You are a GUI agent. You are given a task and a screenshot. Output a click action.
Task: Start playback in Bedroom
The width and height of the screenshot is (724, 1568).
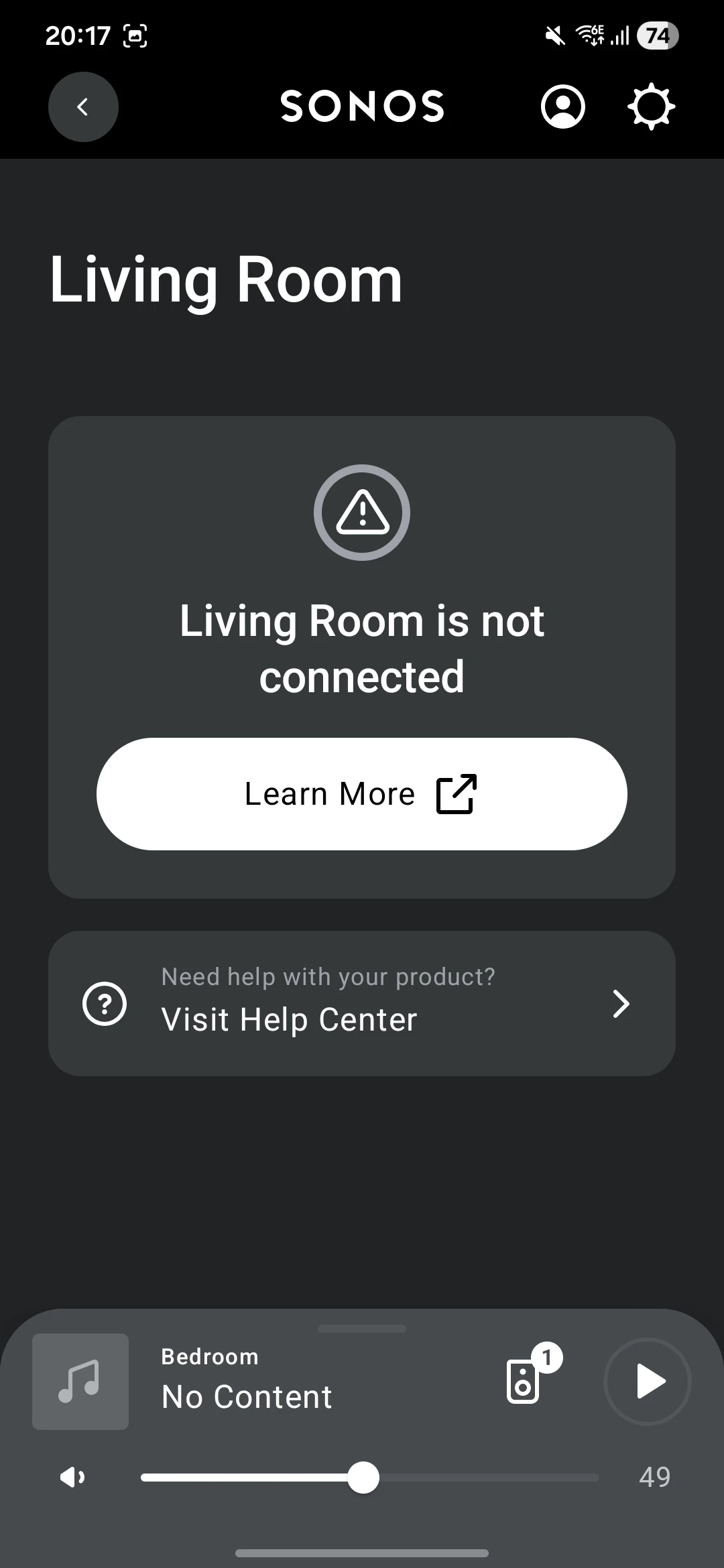pos(648,1381)
